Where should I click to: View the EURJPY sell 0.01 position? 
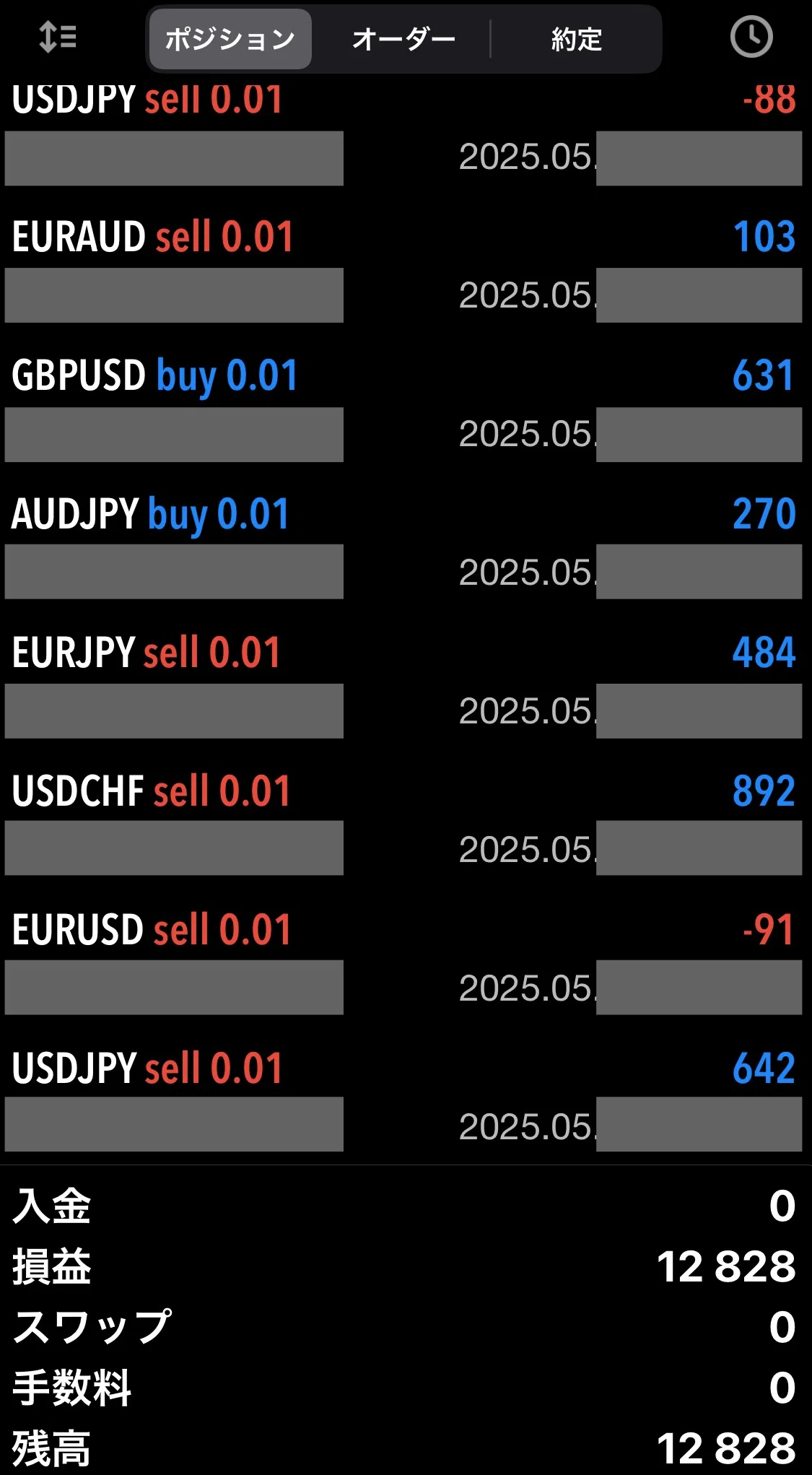pyautogui.click(x=406, y=683)
